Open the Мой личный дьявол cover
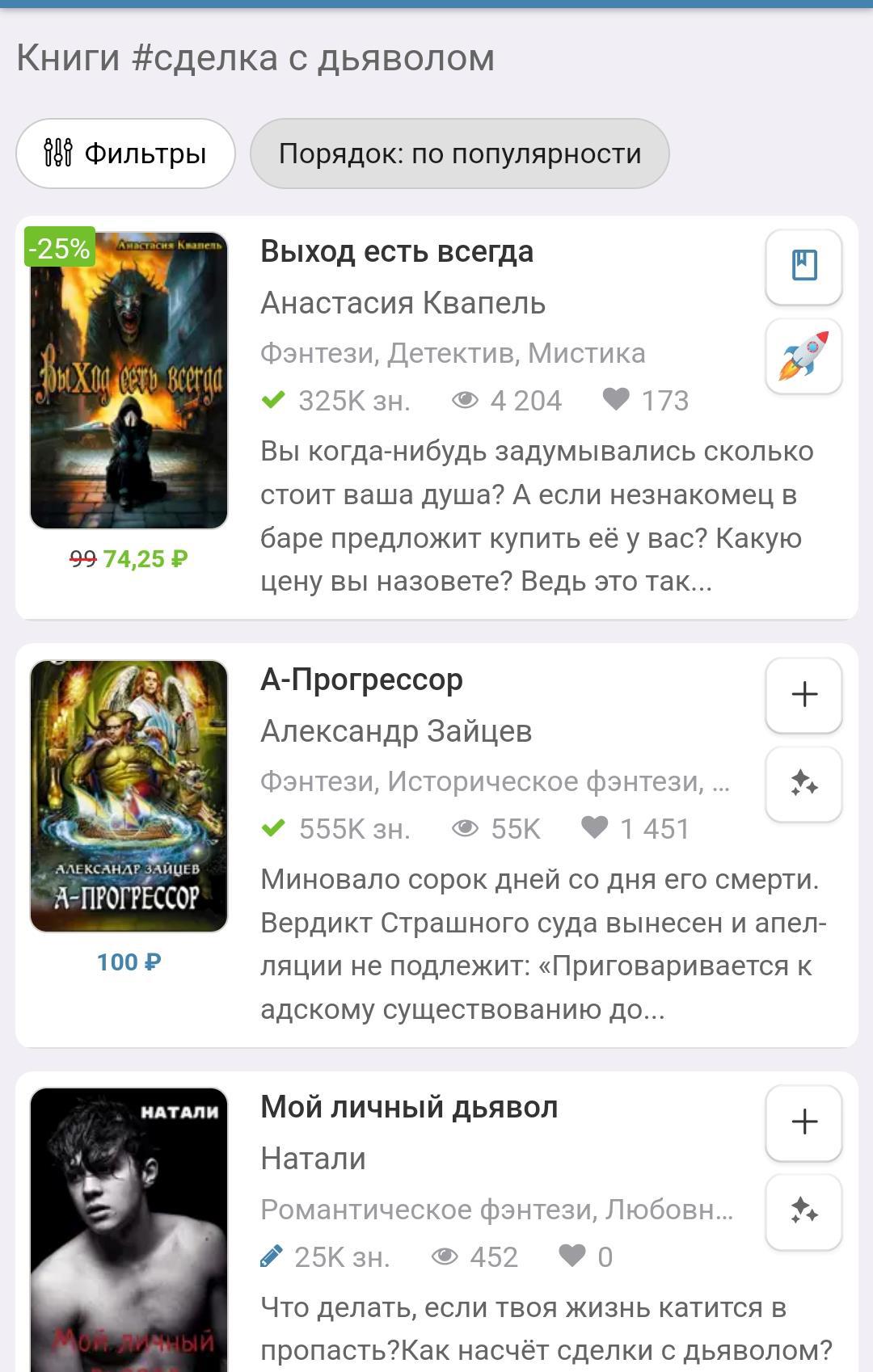Screen dimensions: 873x1372 pos(129,1228)
